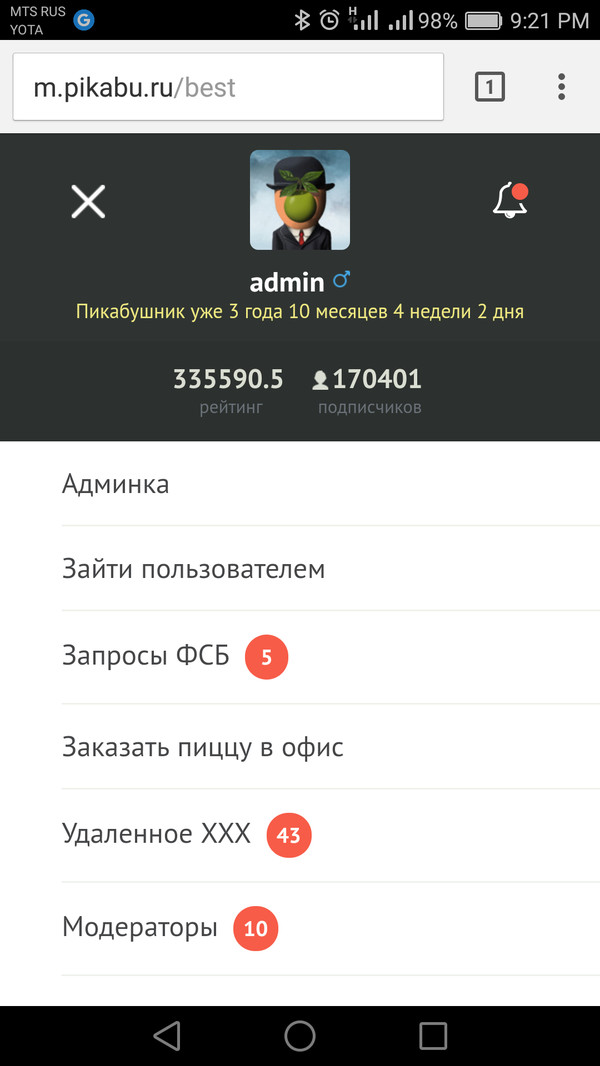This screenshot has width=600, height=1066.
Task: Open Удаленное XXX section
Action: pos(157,833)
